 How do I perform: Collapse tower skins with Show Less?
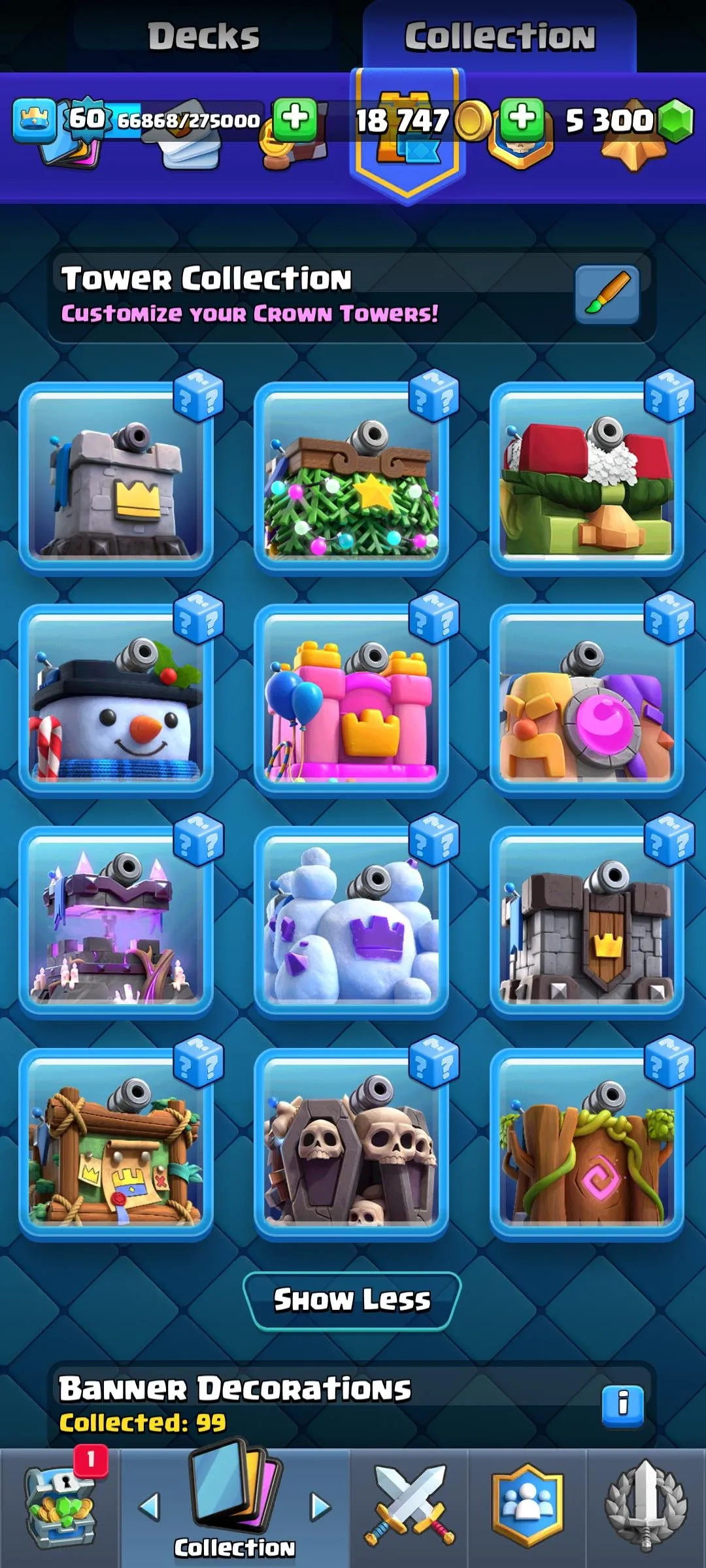(x=352, y=1300)
